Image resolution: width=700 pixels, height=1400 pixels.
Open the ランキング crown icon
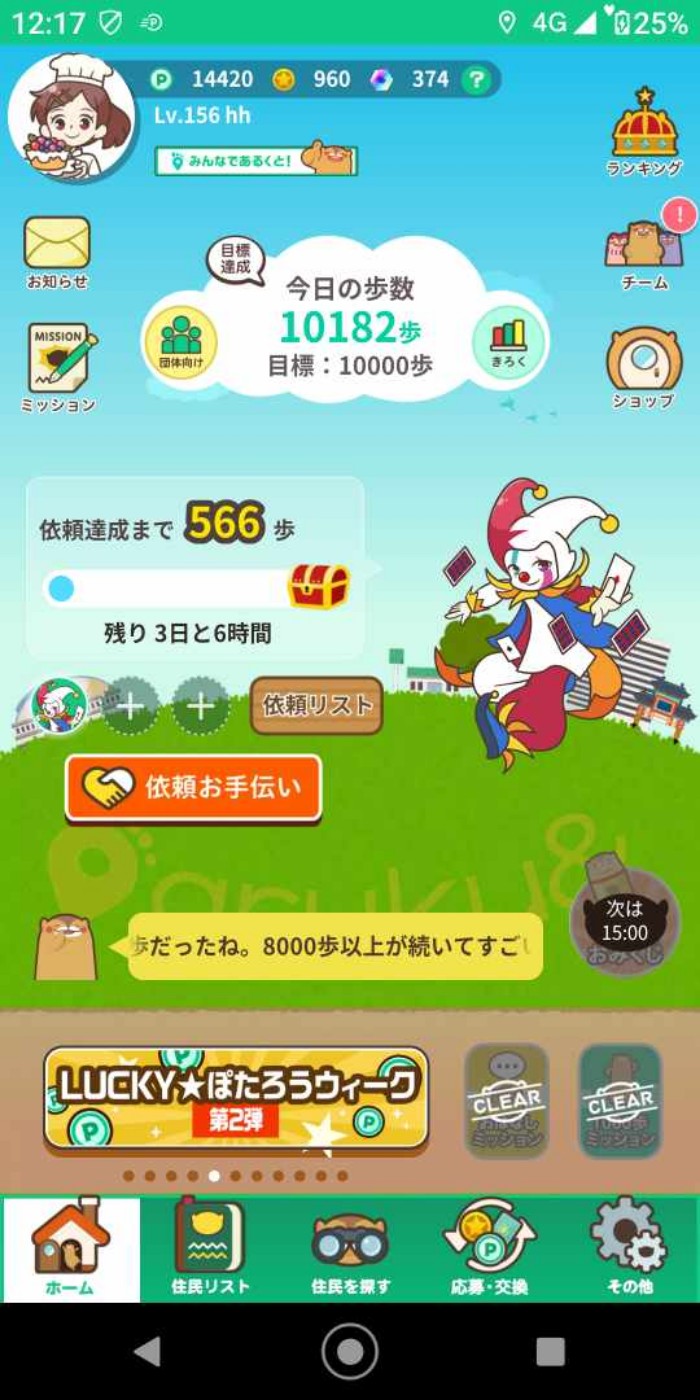click(x=645, y=132)
